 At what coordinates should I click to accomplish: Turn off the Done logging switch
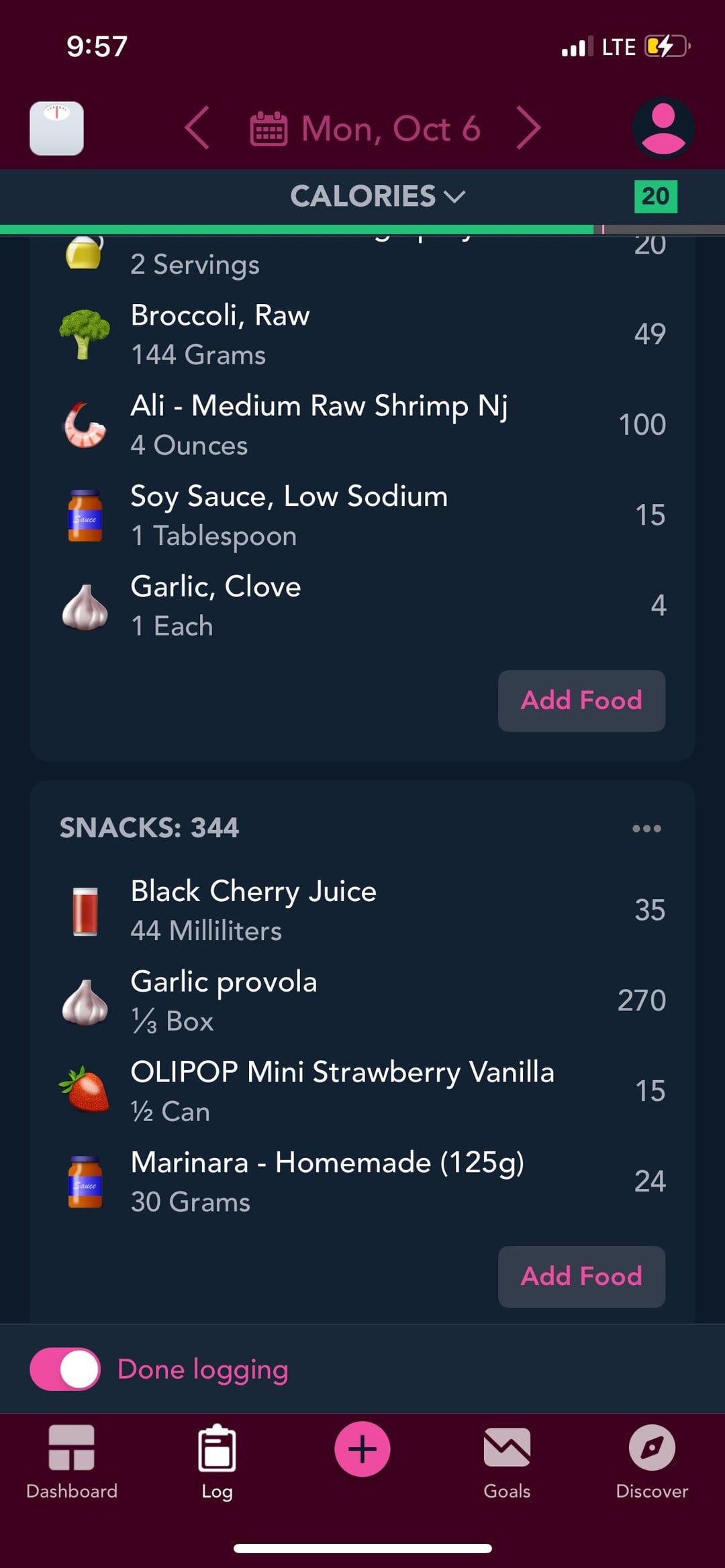tap(65, 1369)
